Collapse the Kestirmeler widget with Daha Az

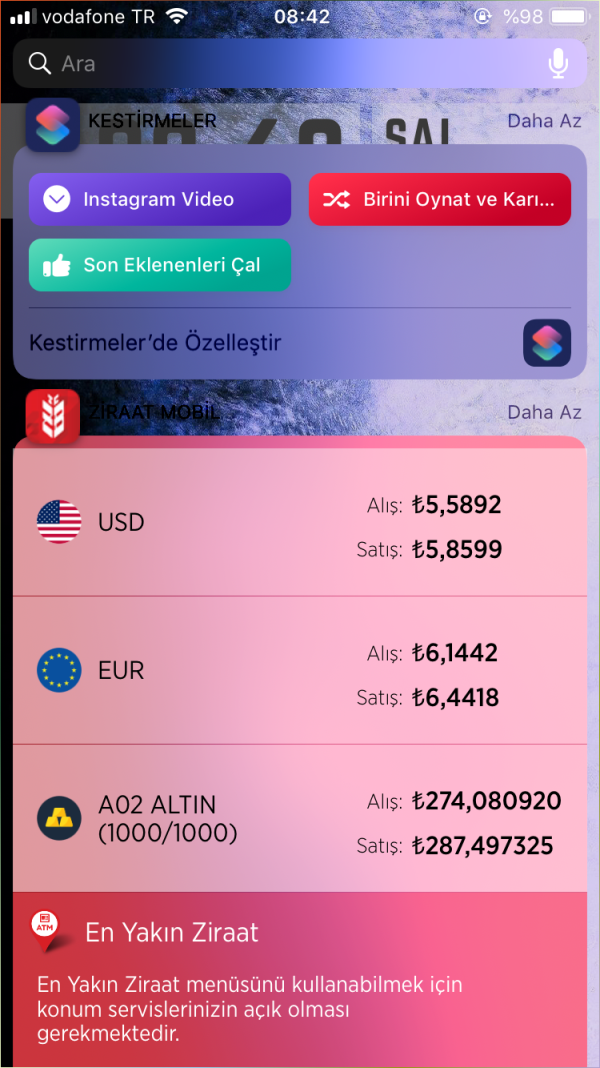click(x=544, y=122)
